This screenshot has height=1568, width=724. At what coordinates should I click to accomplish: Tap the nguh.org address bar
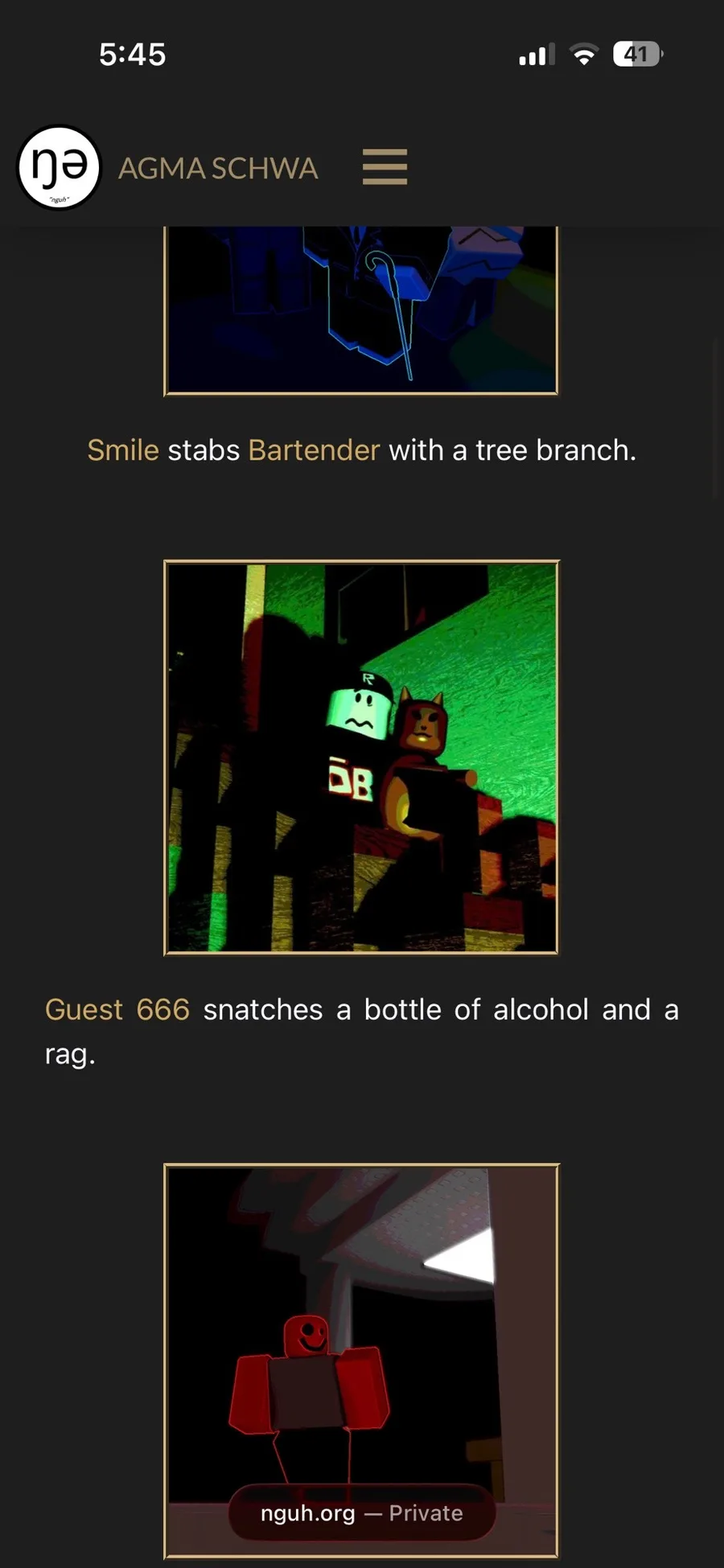(361, 1513)
